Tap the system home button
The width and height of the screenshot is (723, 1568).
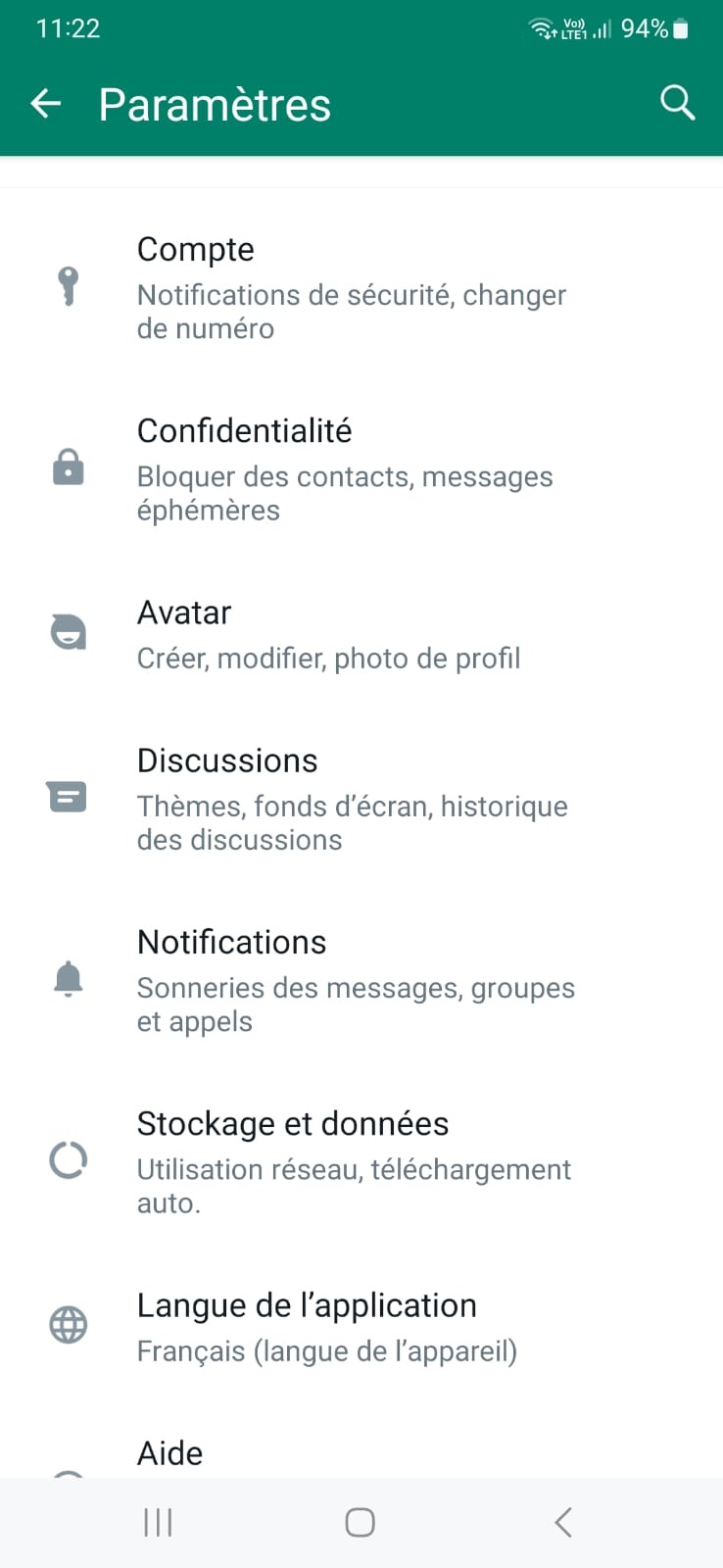[x=360, y=1522]
